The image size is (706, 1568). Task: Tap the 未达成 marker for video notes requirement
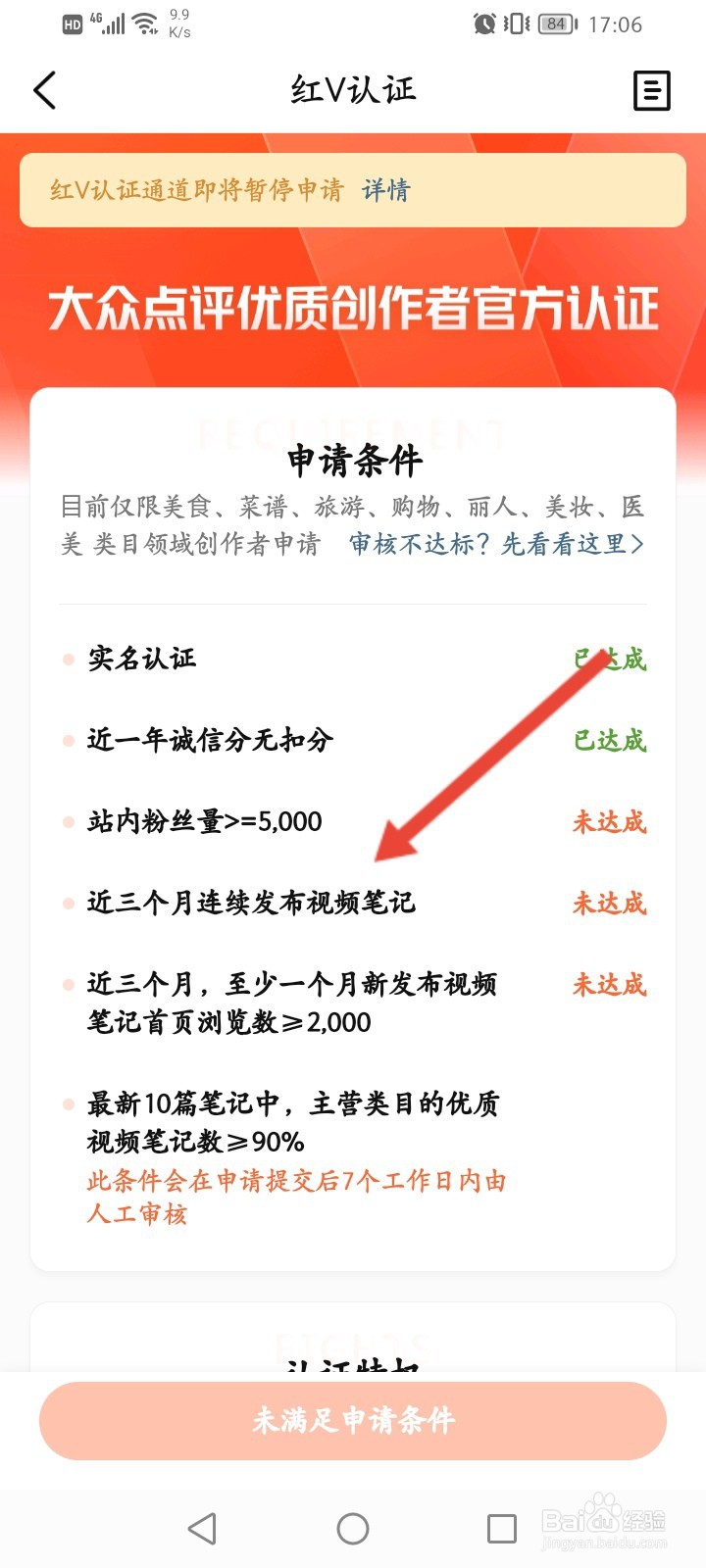coord(609,904)
